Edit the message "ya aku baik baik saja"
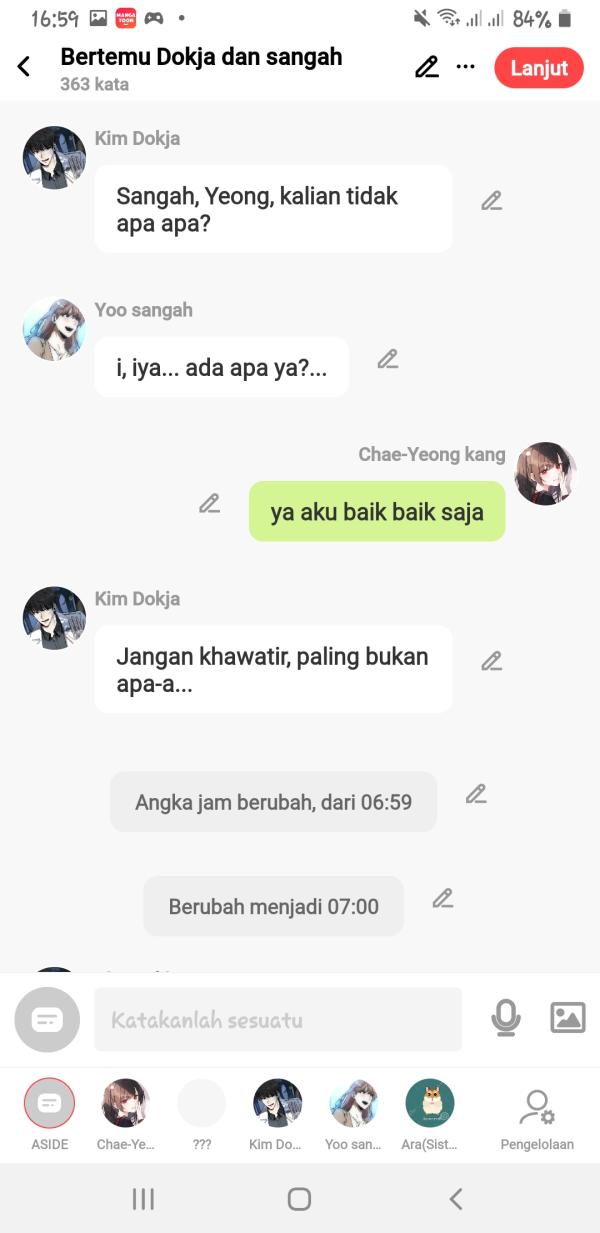600x1233 pixels. coord(209,503)
